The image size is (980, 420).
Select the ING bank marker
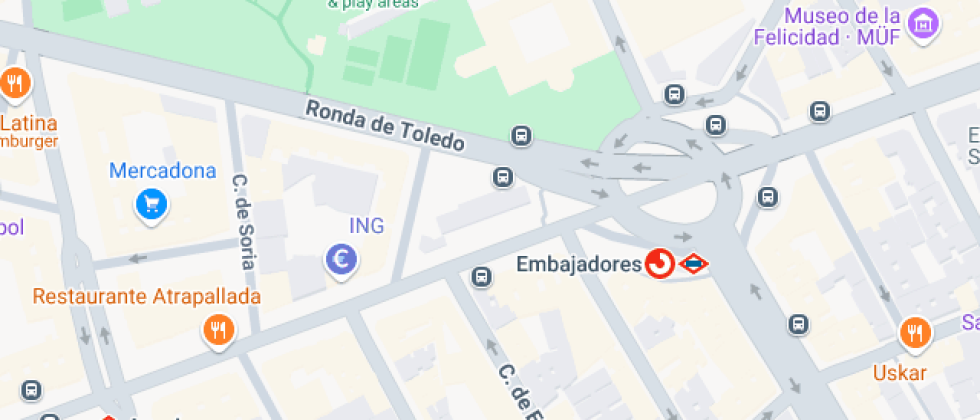(342, 260)
